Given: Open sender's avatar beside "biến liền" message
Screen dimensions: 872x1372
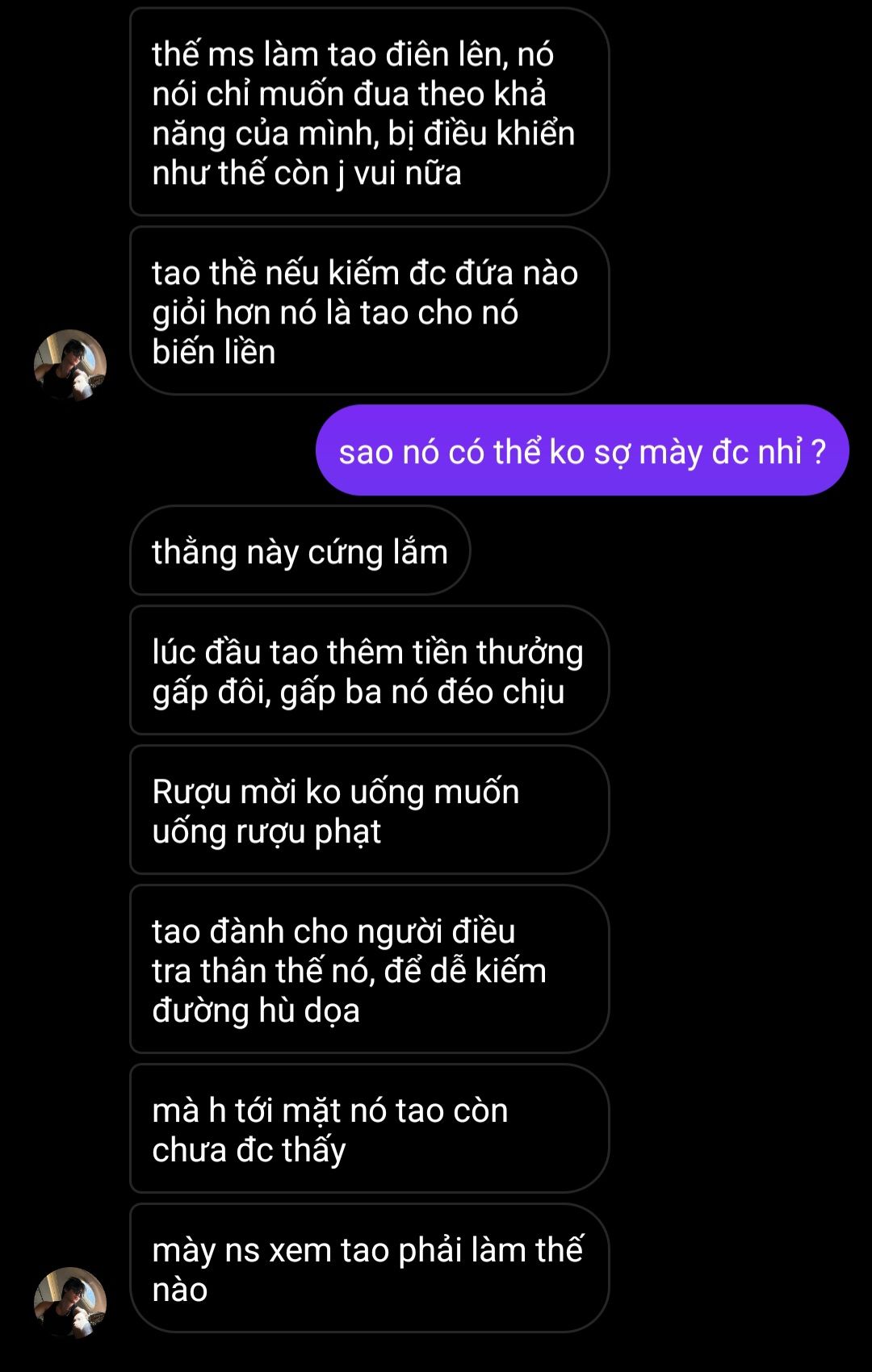Looking at the screenshot, I should point(70,365).
